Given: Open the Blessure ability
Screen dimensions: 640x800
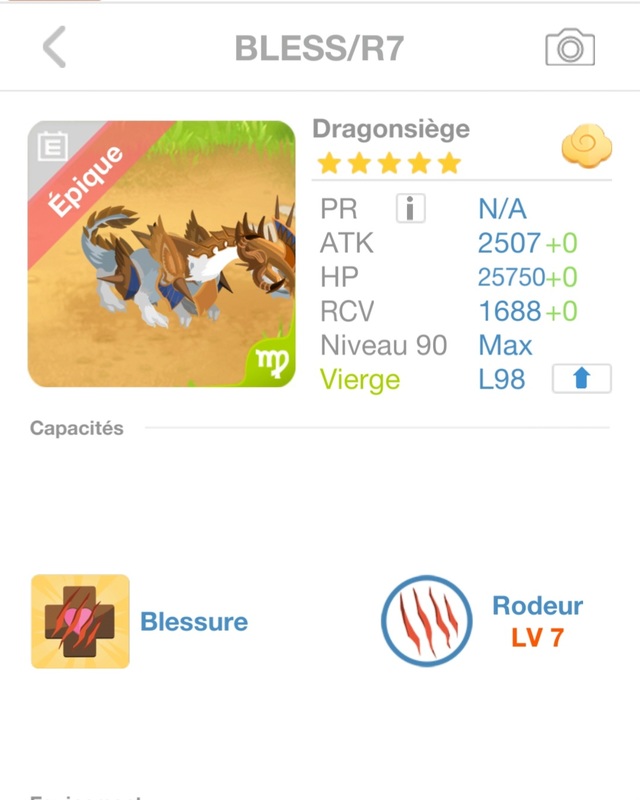Looking at the screenshot, I should (x=81, y=621).
